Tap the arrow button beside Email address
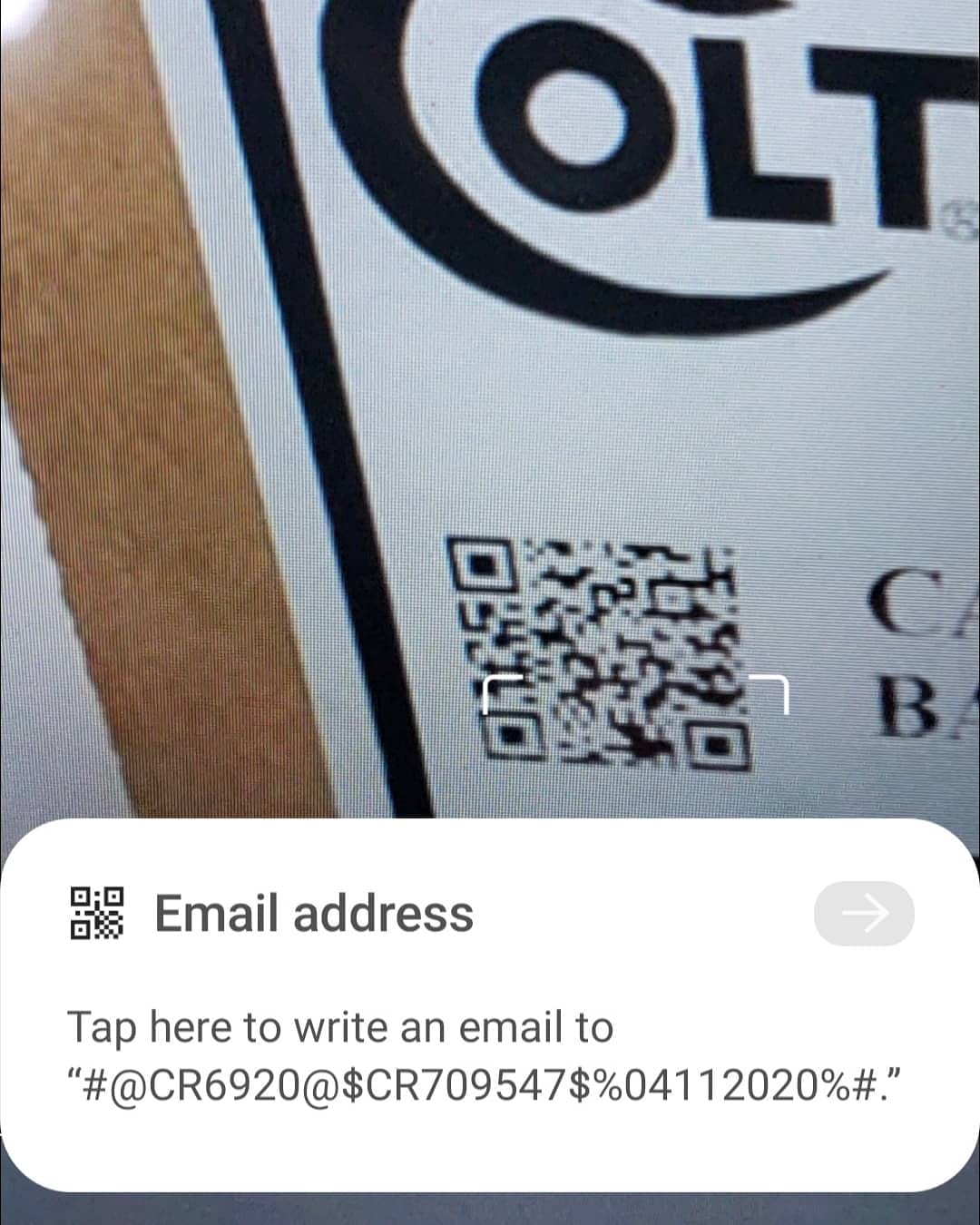This screenshot has width=980, height=1225. (864, 913)
